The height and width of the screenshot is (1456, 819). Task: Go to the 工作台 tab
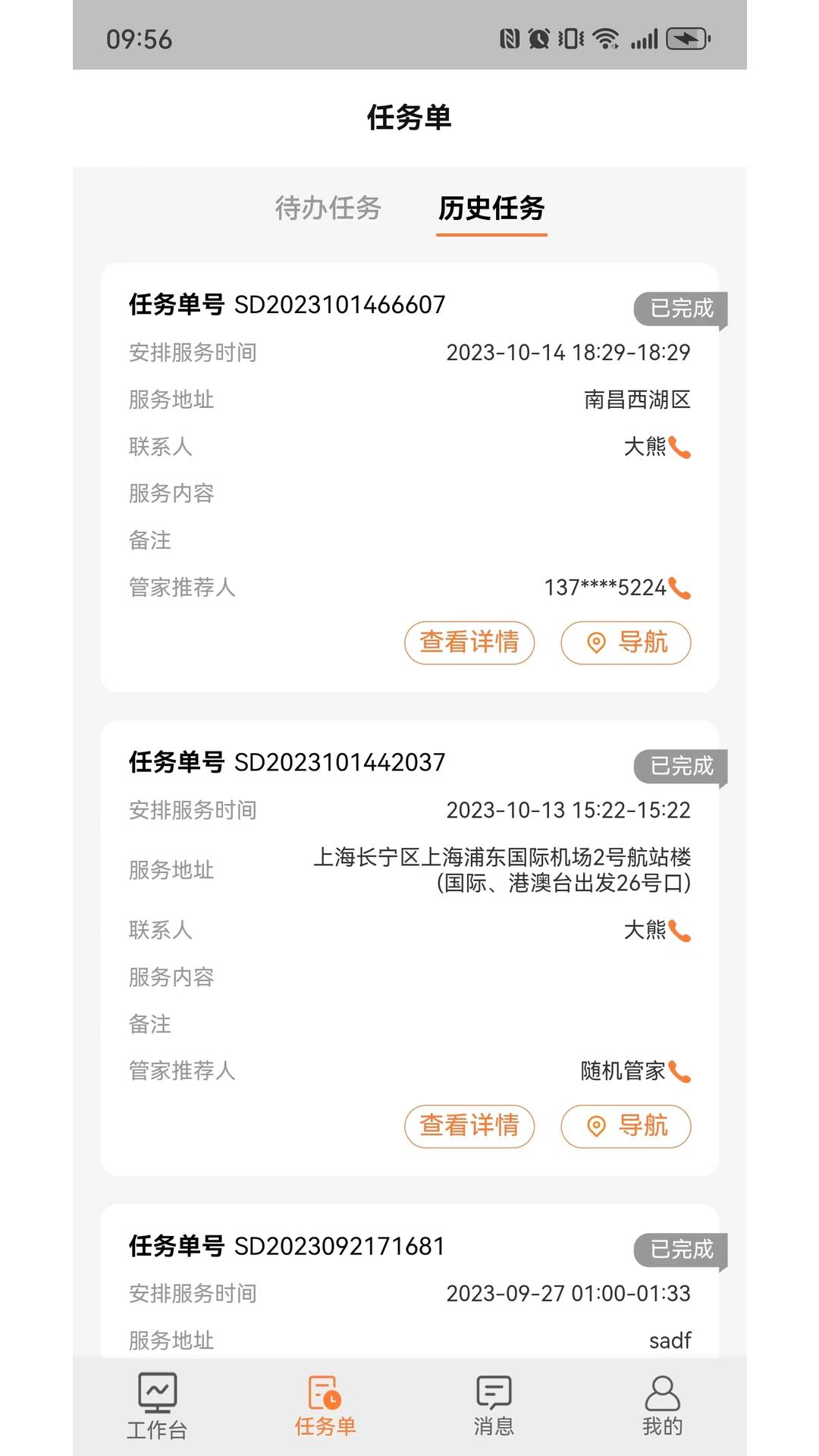[157, 1407]
